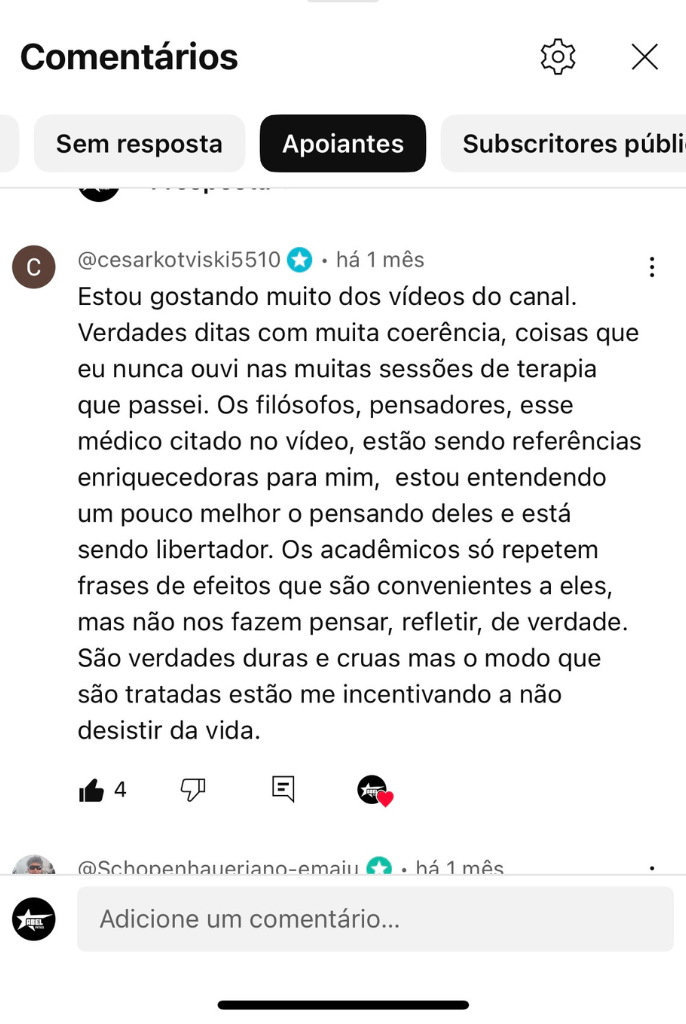This screenshot has height=1024, width=686.
Task: Select the Sem resposta filter chip
Action: click(139, 144)
